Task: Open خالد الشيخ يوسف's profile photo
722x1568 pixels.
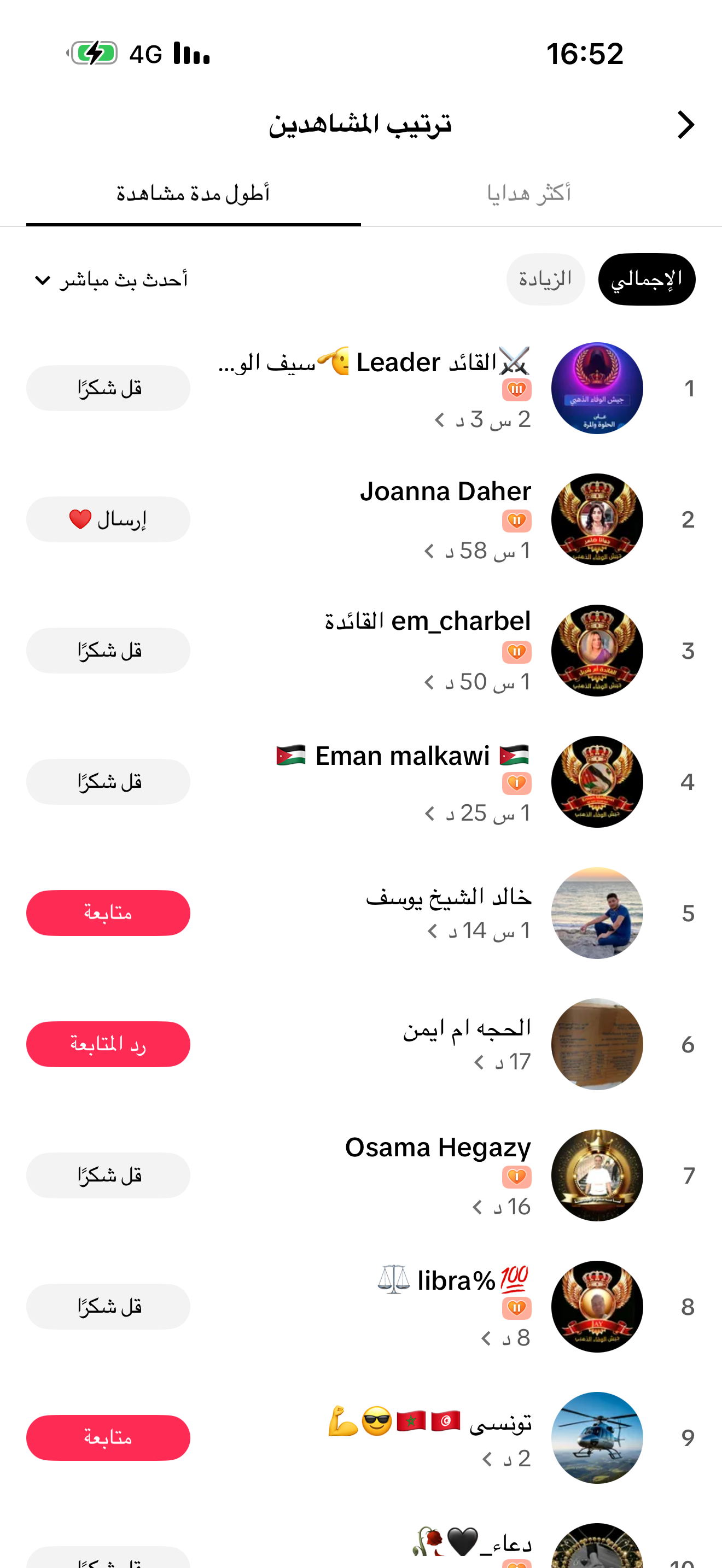Action: pos(597,913)
